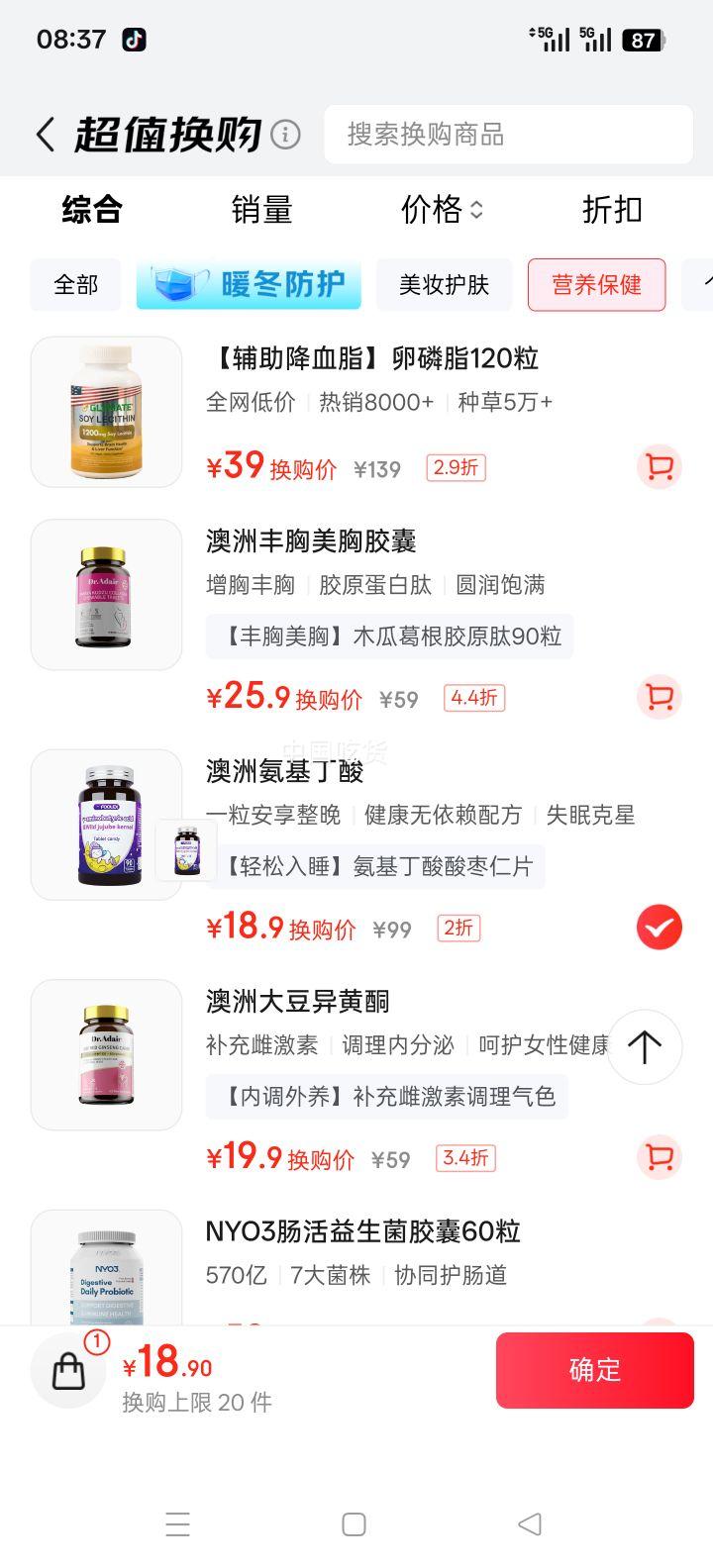This screenshot has width=713, height=1568.
Task: Open the 暖冬防护 category banner
Action: 249,285
